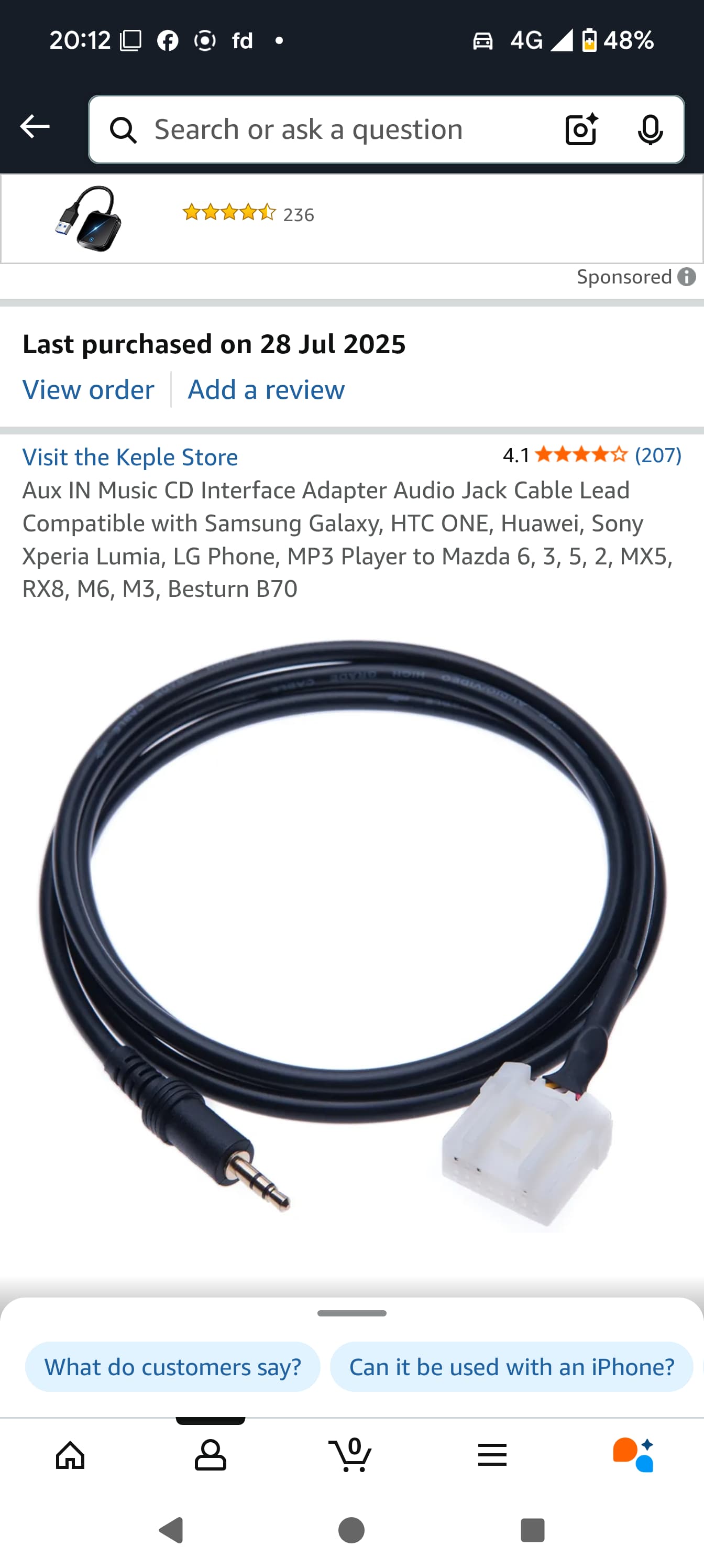Open the hamburger menu tab
This screenshot has height=1568, width=704.
tap(492, 1455)
